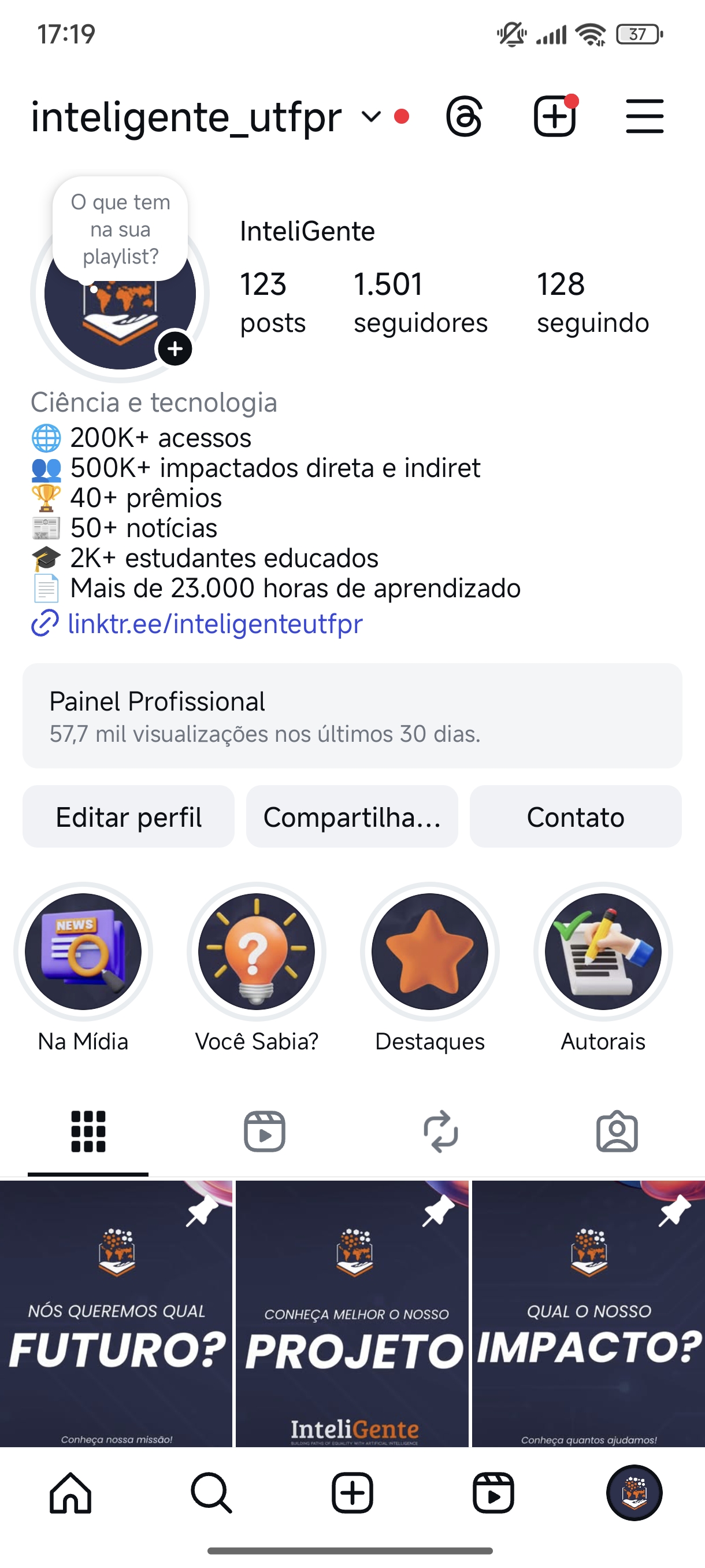The image size is (705, 1568).
Task: Open the Threads icon in the header
Action: coord(464,116)
